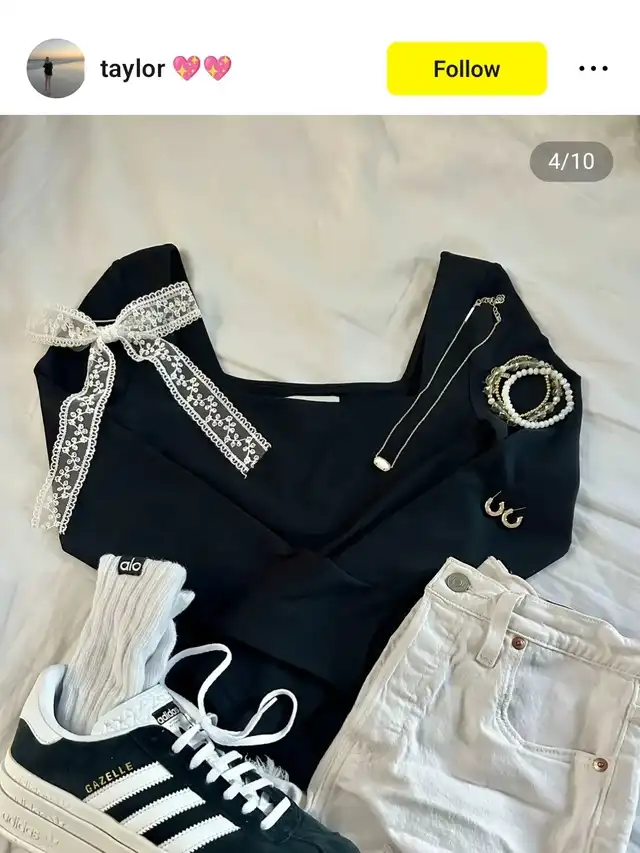The height and width of the screenshot is (853, 640).
Task: Open the three-dot overflow menu
Action: (x=593, y=69)
